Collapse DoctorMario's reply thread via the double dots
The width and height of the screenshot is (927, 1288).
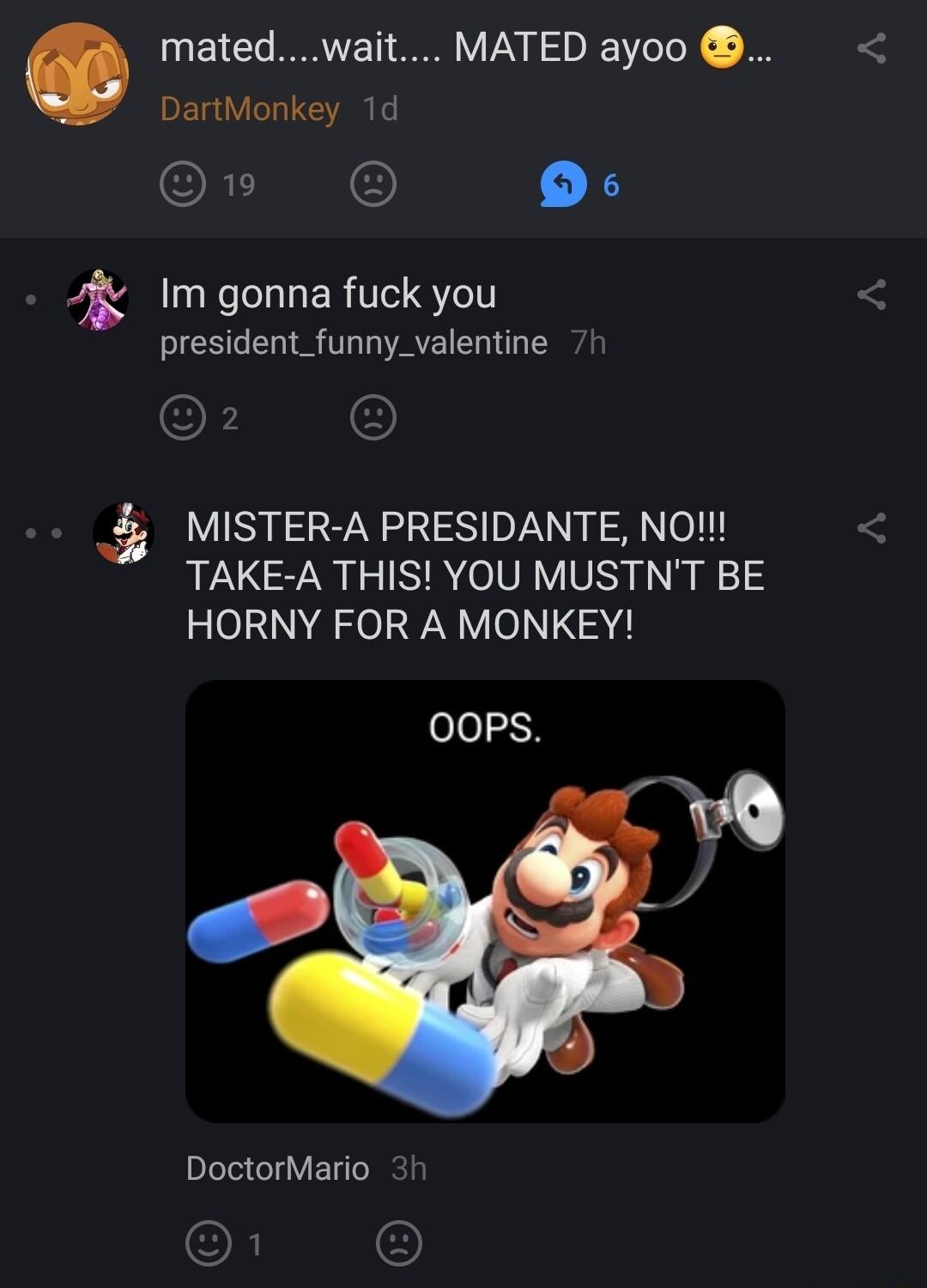click(x=43, y=534)
